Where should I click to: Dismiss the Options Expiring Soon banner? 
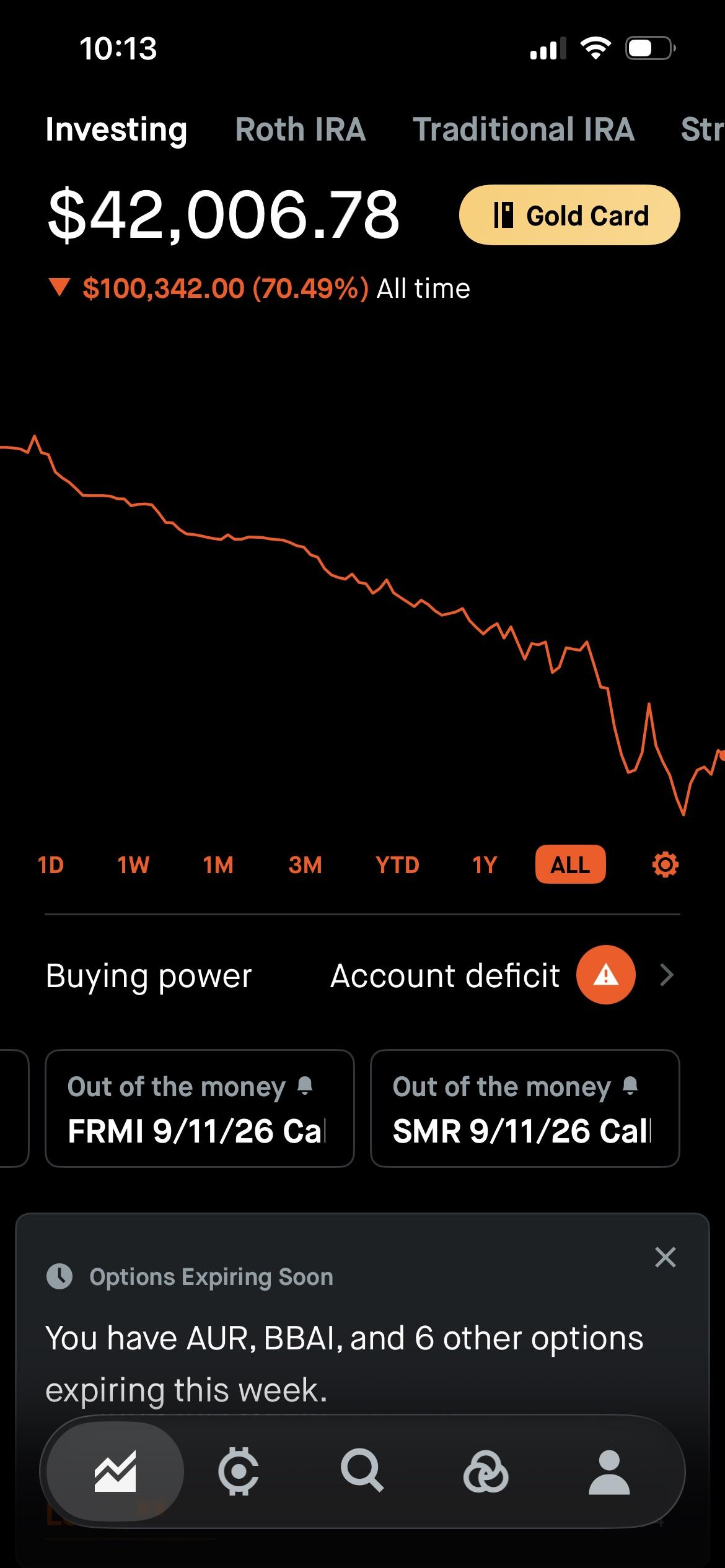tap(665, 1257)
